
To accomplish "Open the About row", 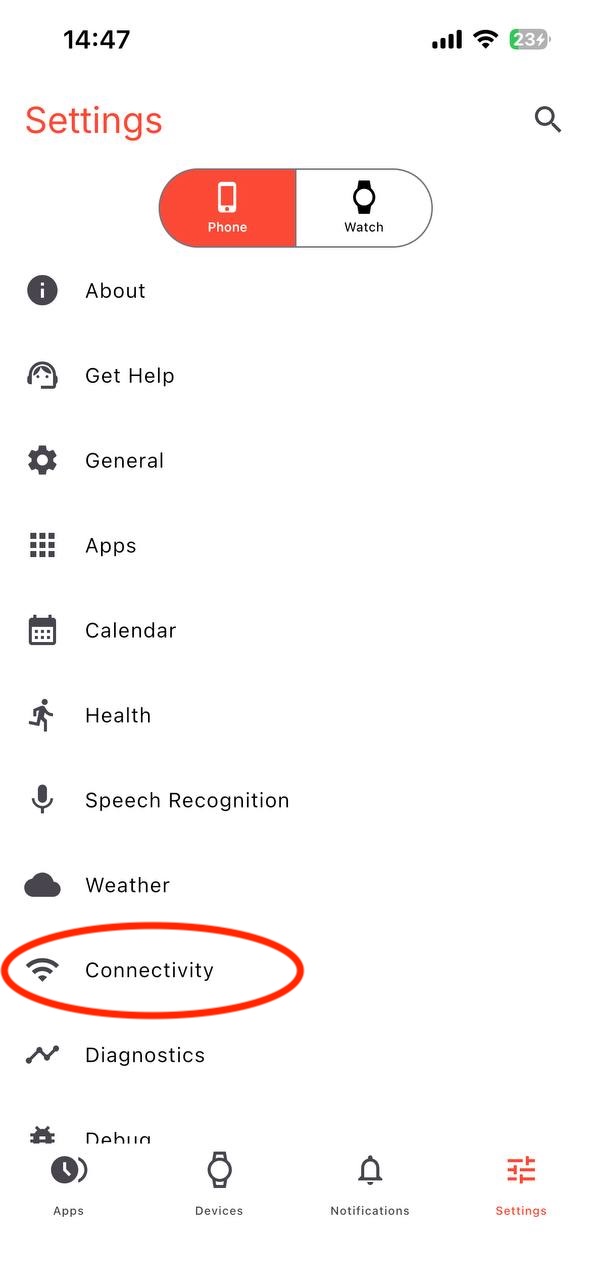I will point(295,291).
